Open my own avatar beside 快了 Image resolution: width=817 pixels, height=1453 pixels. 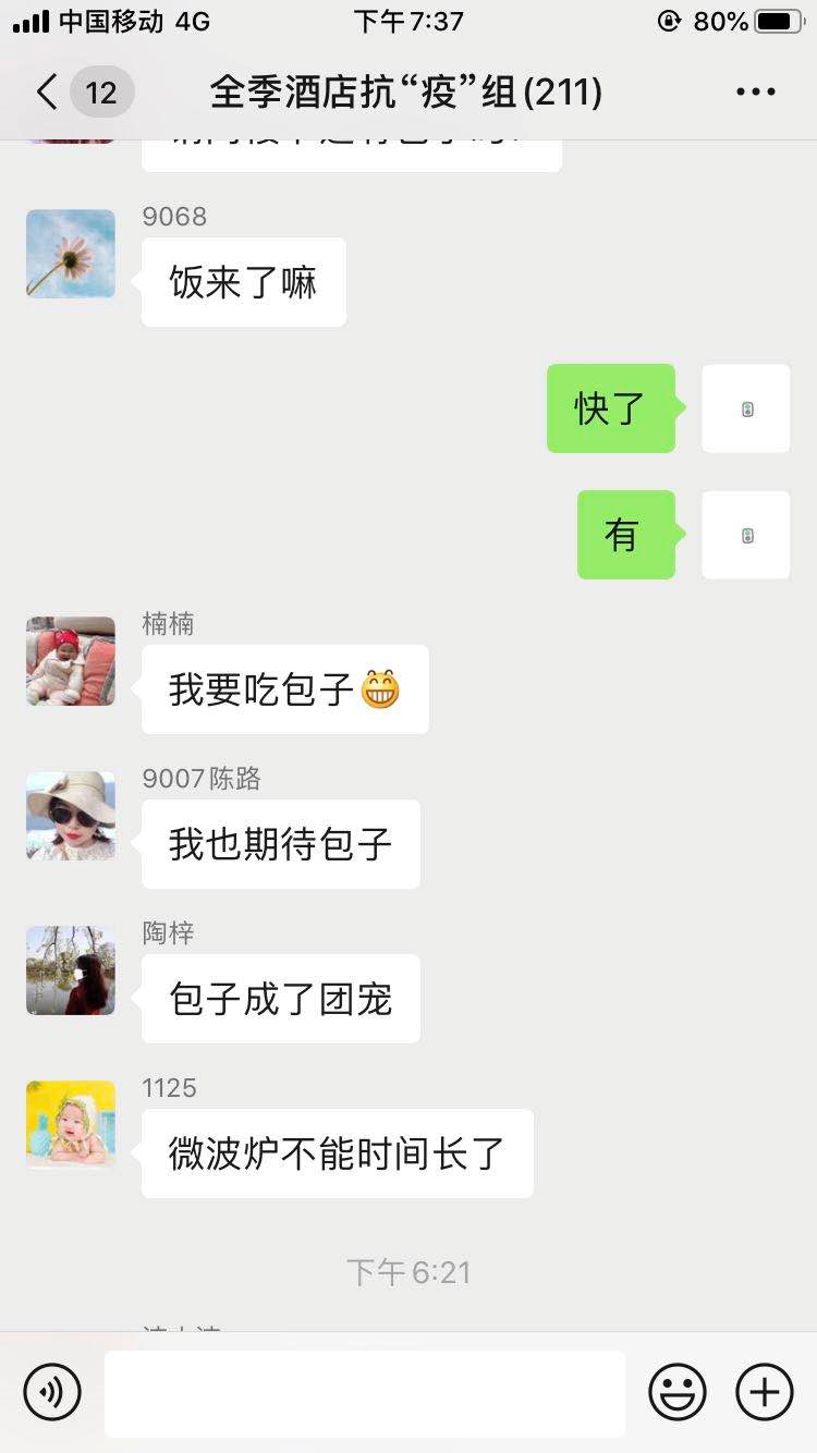pos(746,408)
